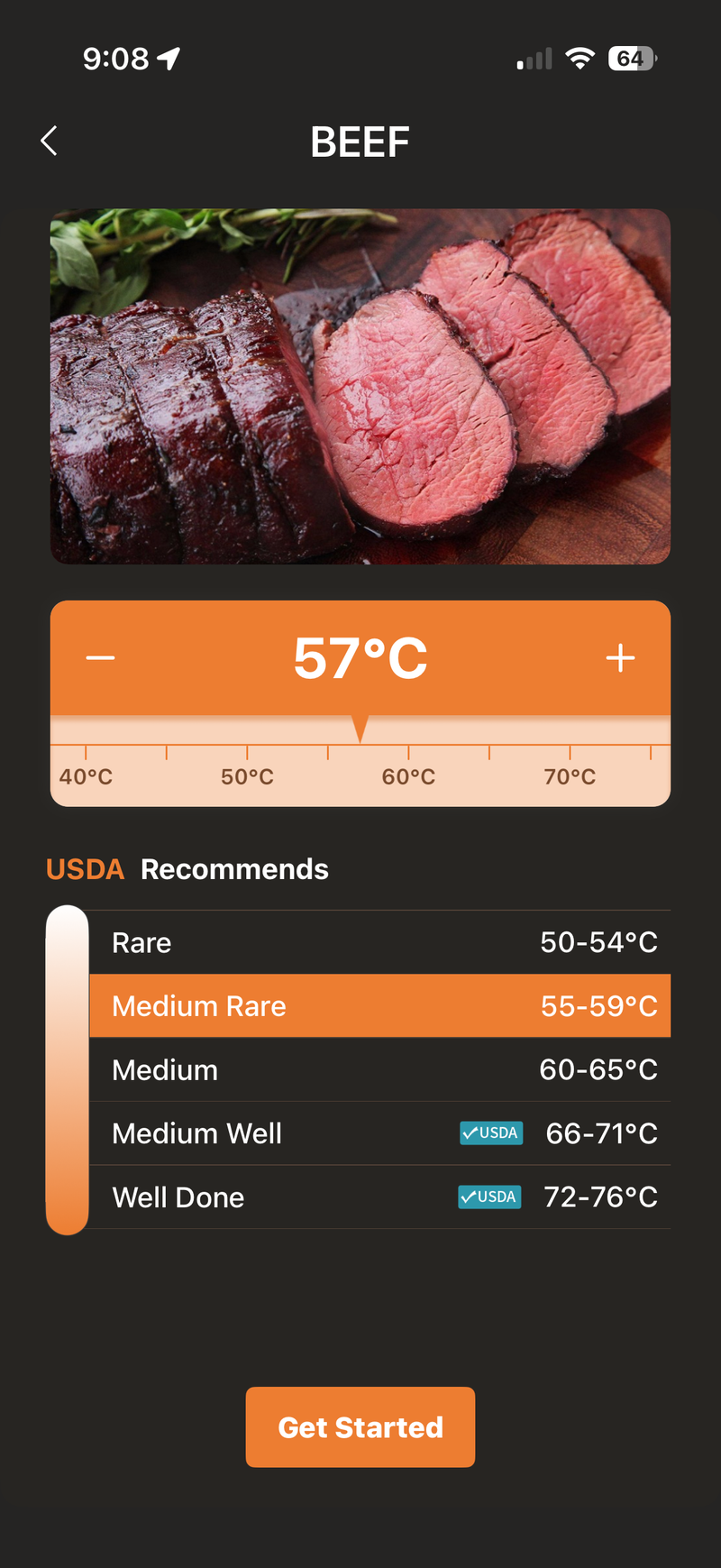Select the Medium Rare doneness level
This screenshot has width=721, height=1568.
pyautogui.click(x=379, y=1006)
